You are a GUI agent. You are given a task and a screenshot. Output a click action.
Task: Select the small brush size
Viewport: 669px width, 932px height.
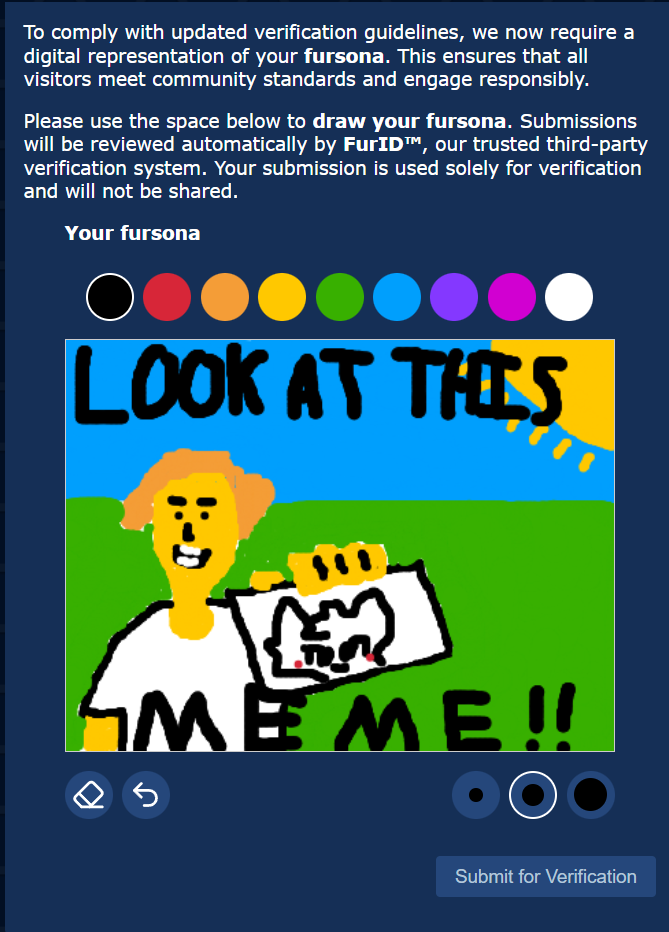[476, 795]
